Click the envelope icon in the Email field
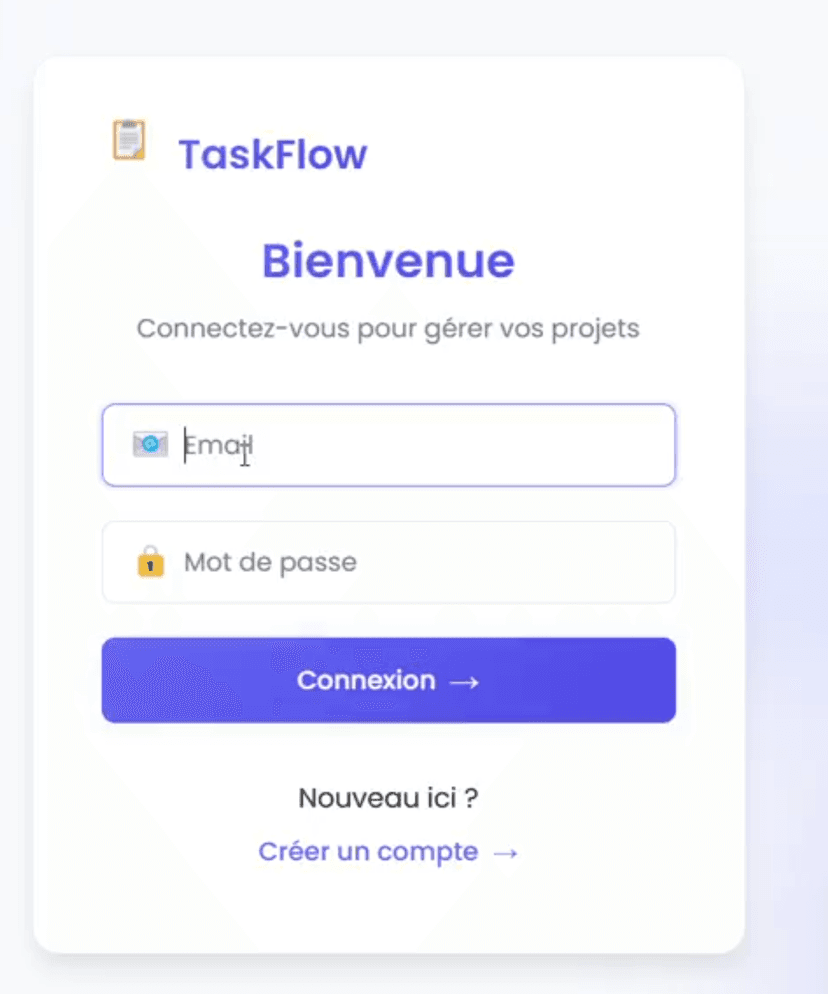 (x=148, y=444)
